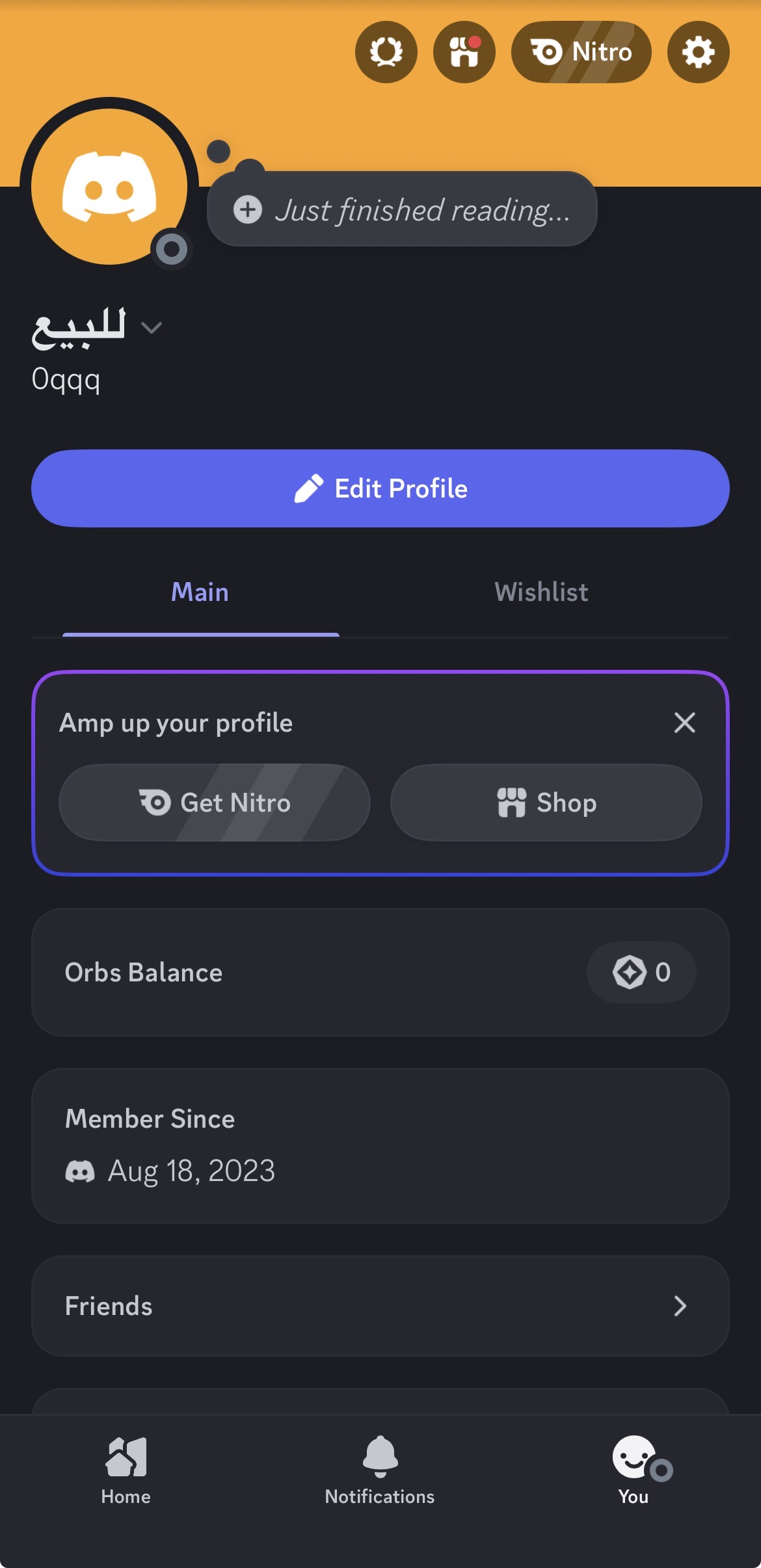Open the quests icon in header
The width and height of the screenshot is (761, 1568).
click(386, 52)
